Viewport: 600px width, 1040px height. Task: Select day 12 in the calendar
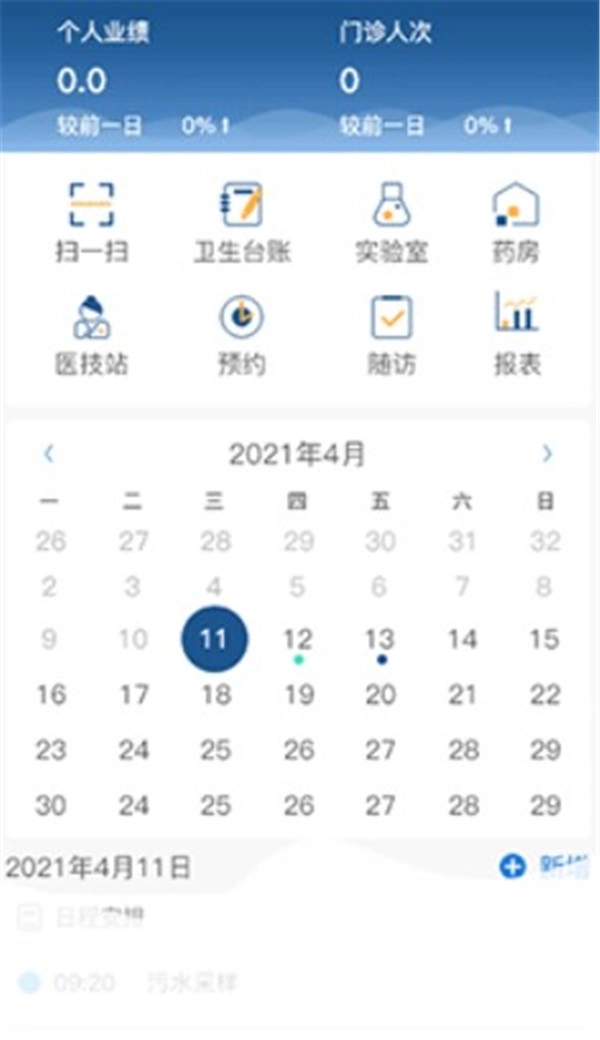click(x=298, y=640)
